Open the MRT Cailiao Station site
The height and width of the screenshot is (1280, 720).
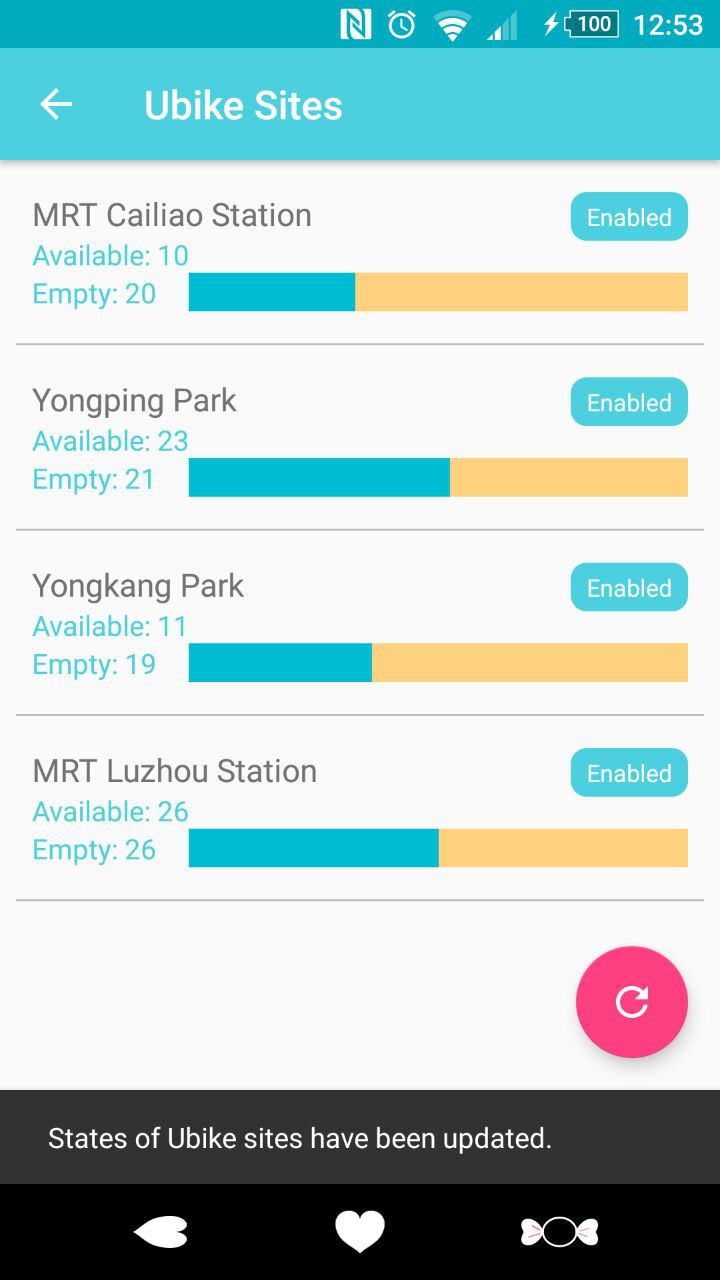click(172, 216)
